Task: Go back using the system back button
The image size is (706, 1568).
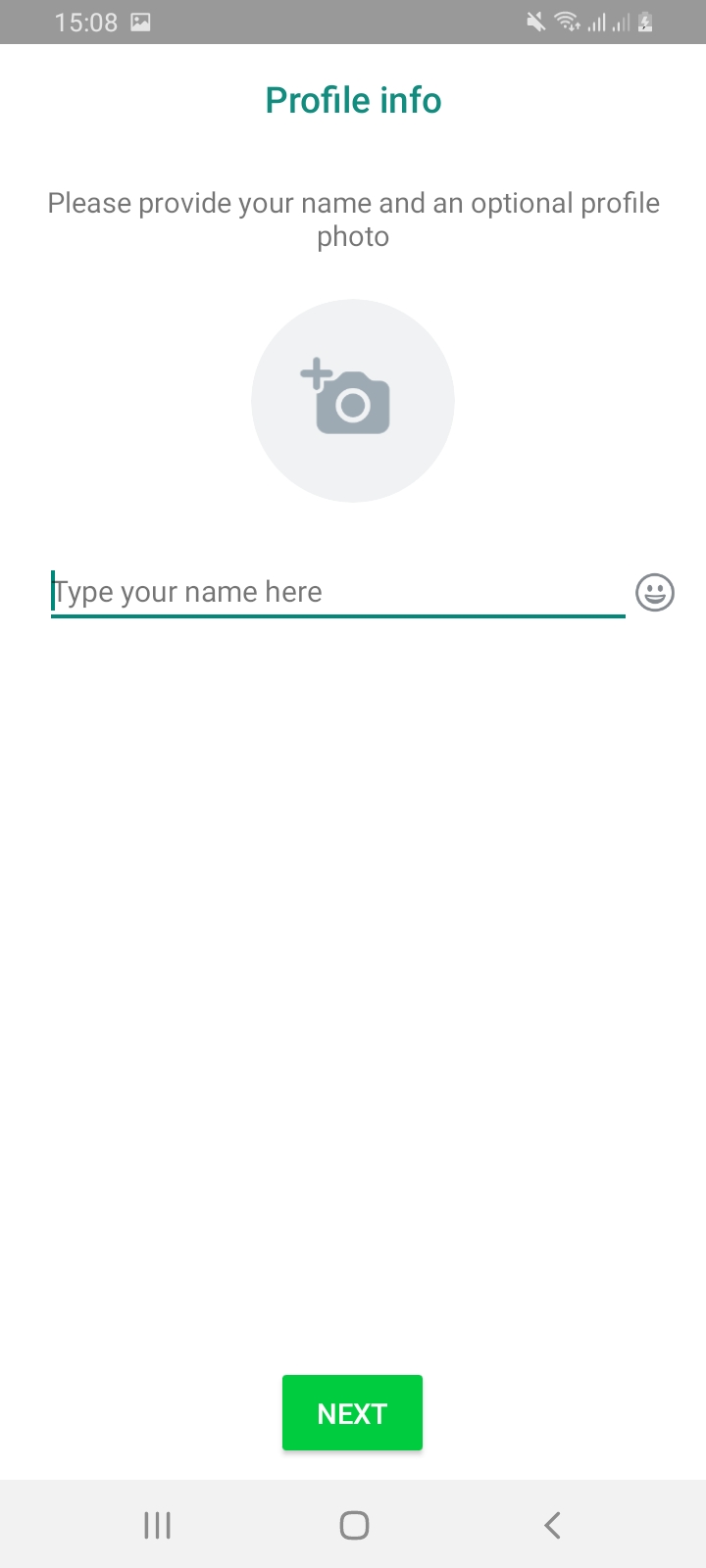Action: 552,1525
